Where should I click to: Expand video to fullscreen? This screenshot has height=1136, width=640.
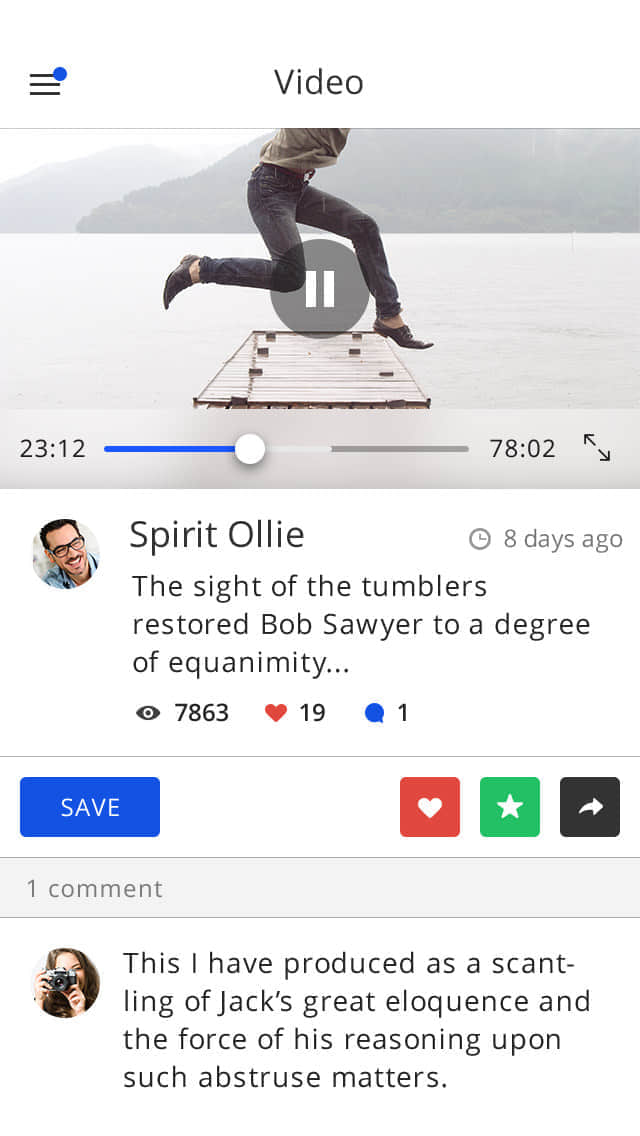pyautogui.click(x=597, y=448)
